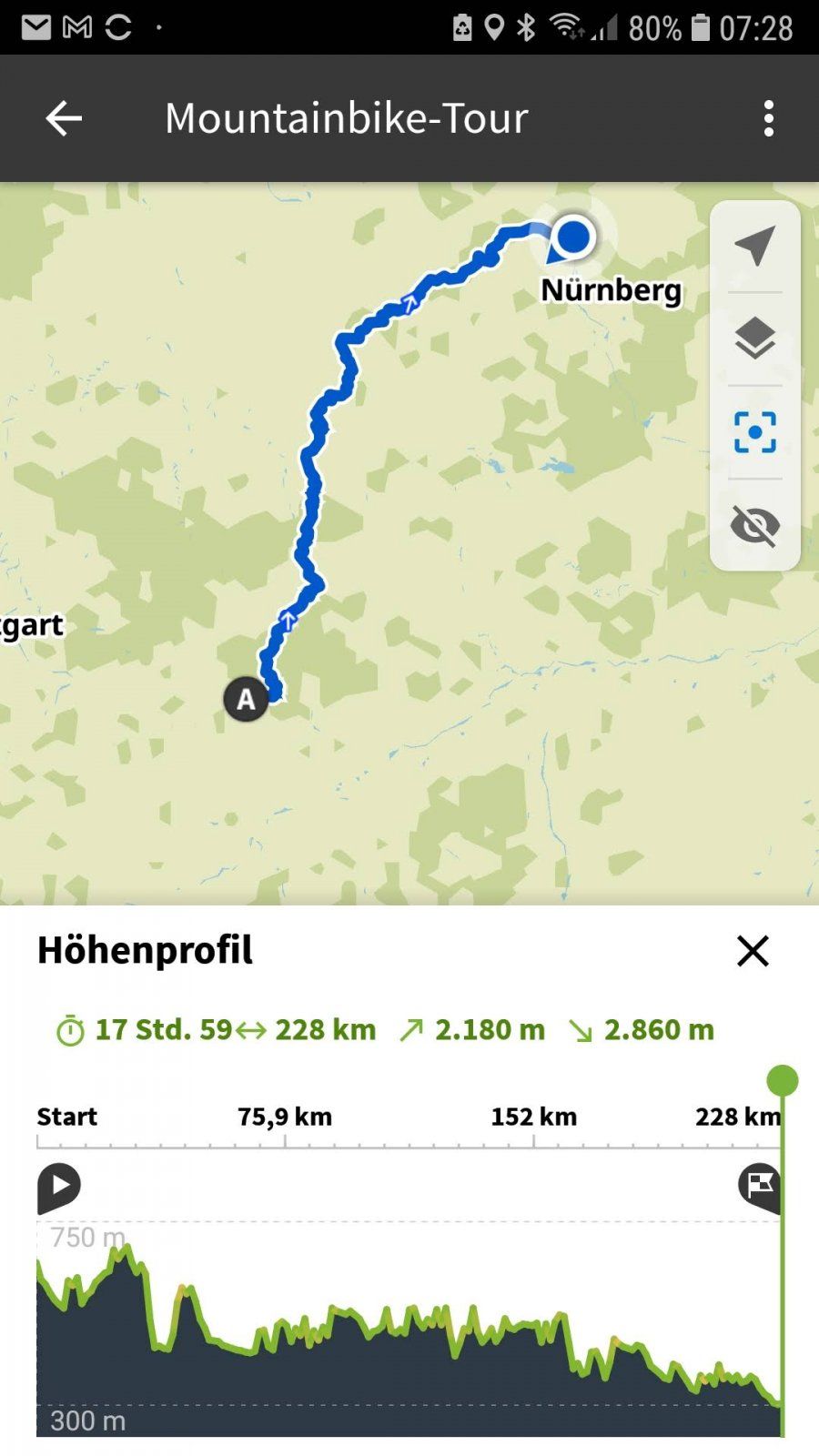Open the map layers selector

coord(754,339)
